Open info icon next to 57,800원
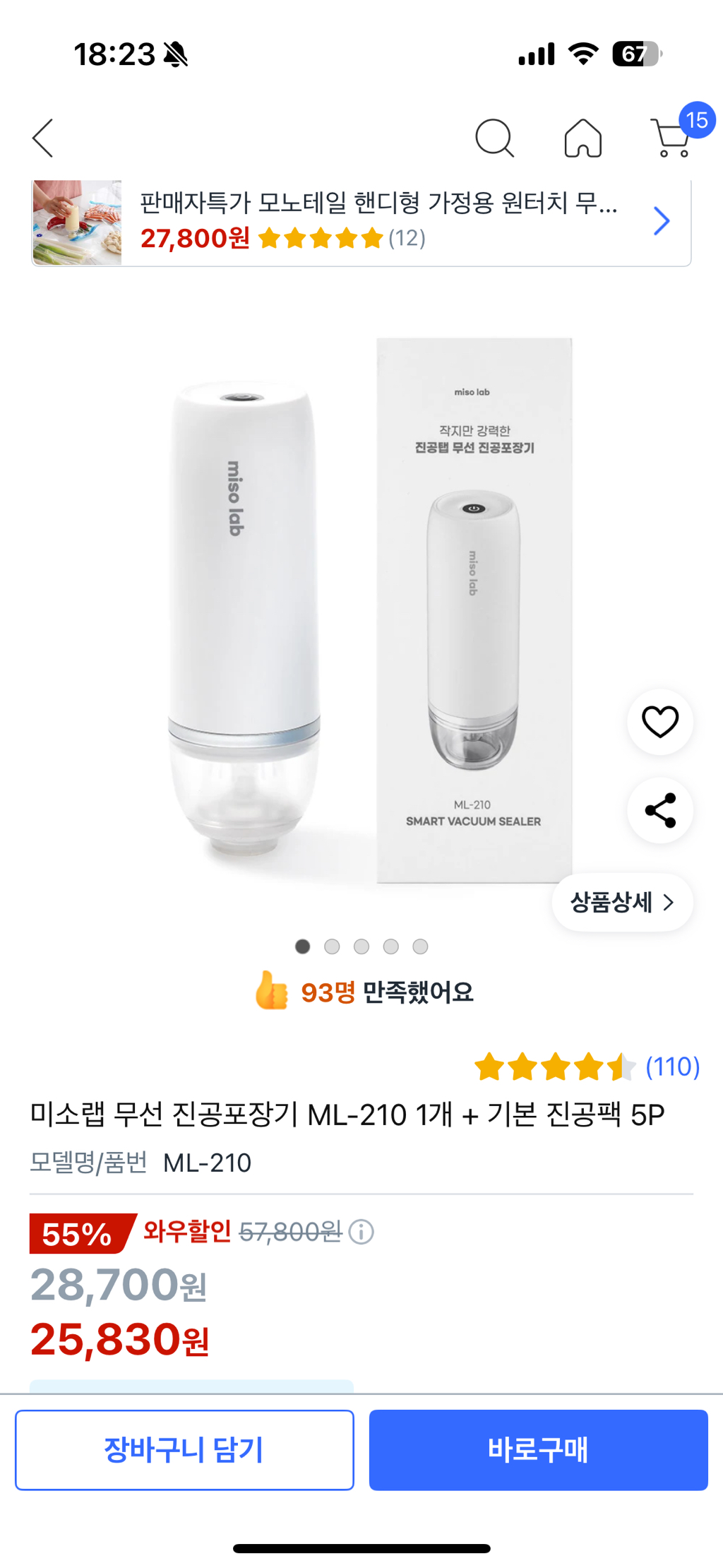This screenshot has height=1568, width=723. coord(361,1233)
